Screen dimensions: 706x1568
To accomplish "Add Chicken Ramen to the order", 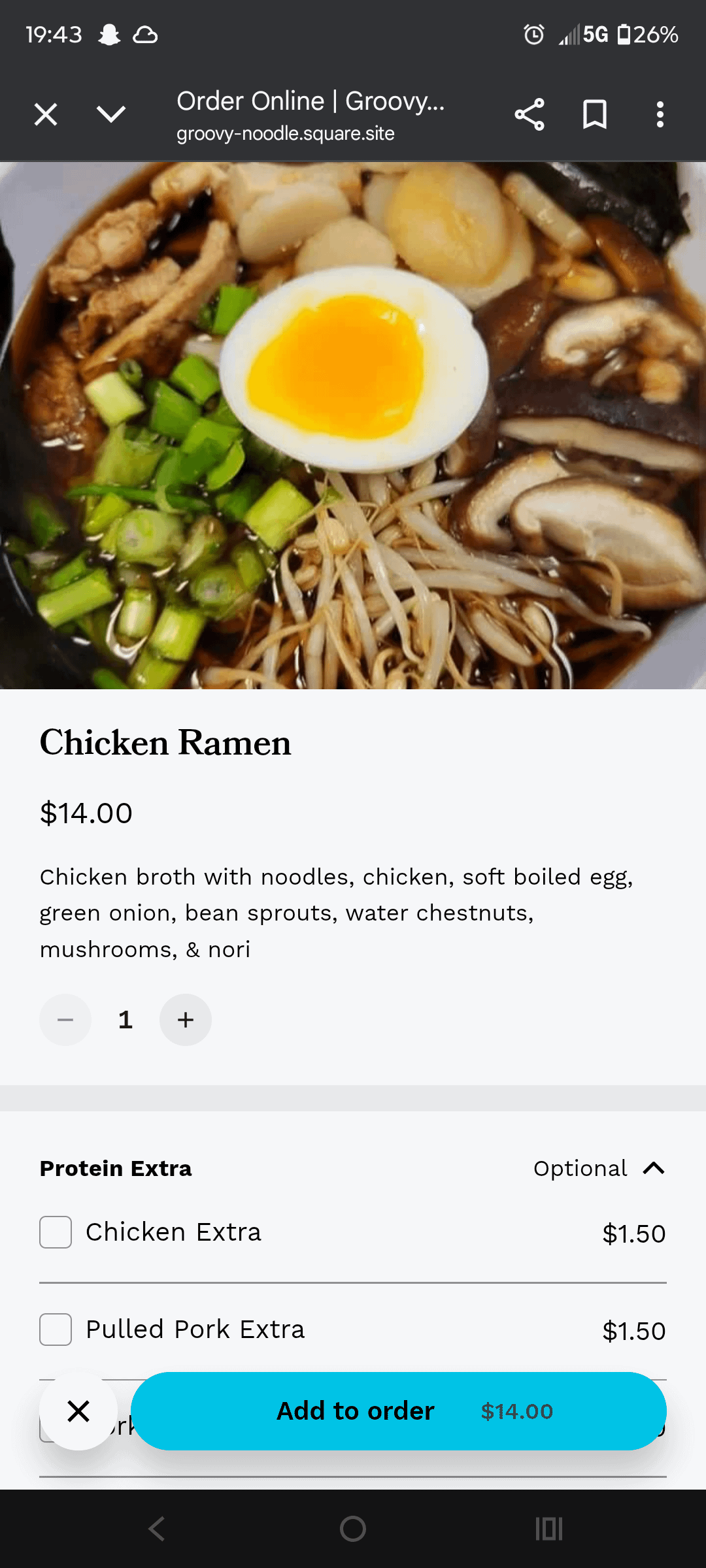I will click(399, 1411).
